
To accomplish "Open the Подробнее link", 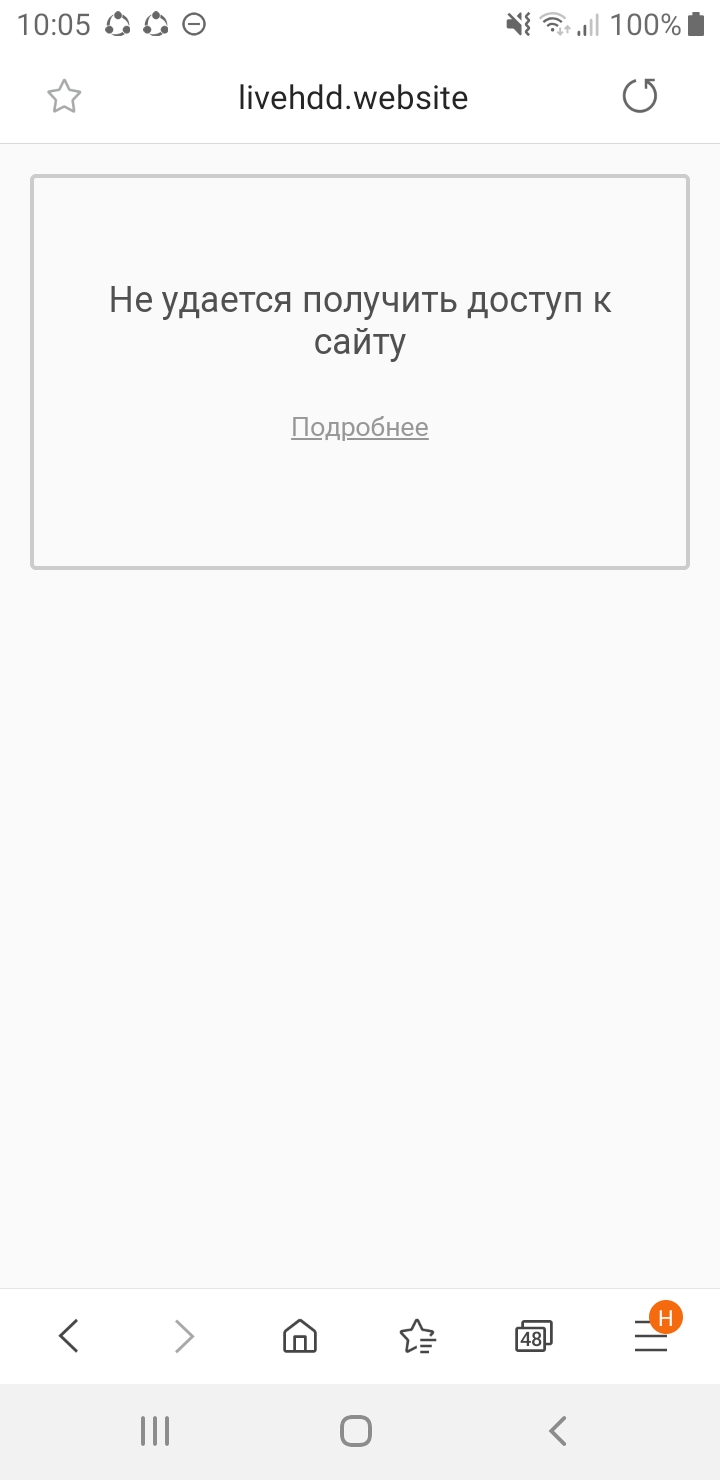I will [360, 428].
